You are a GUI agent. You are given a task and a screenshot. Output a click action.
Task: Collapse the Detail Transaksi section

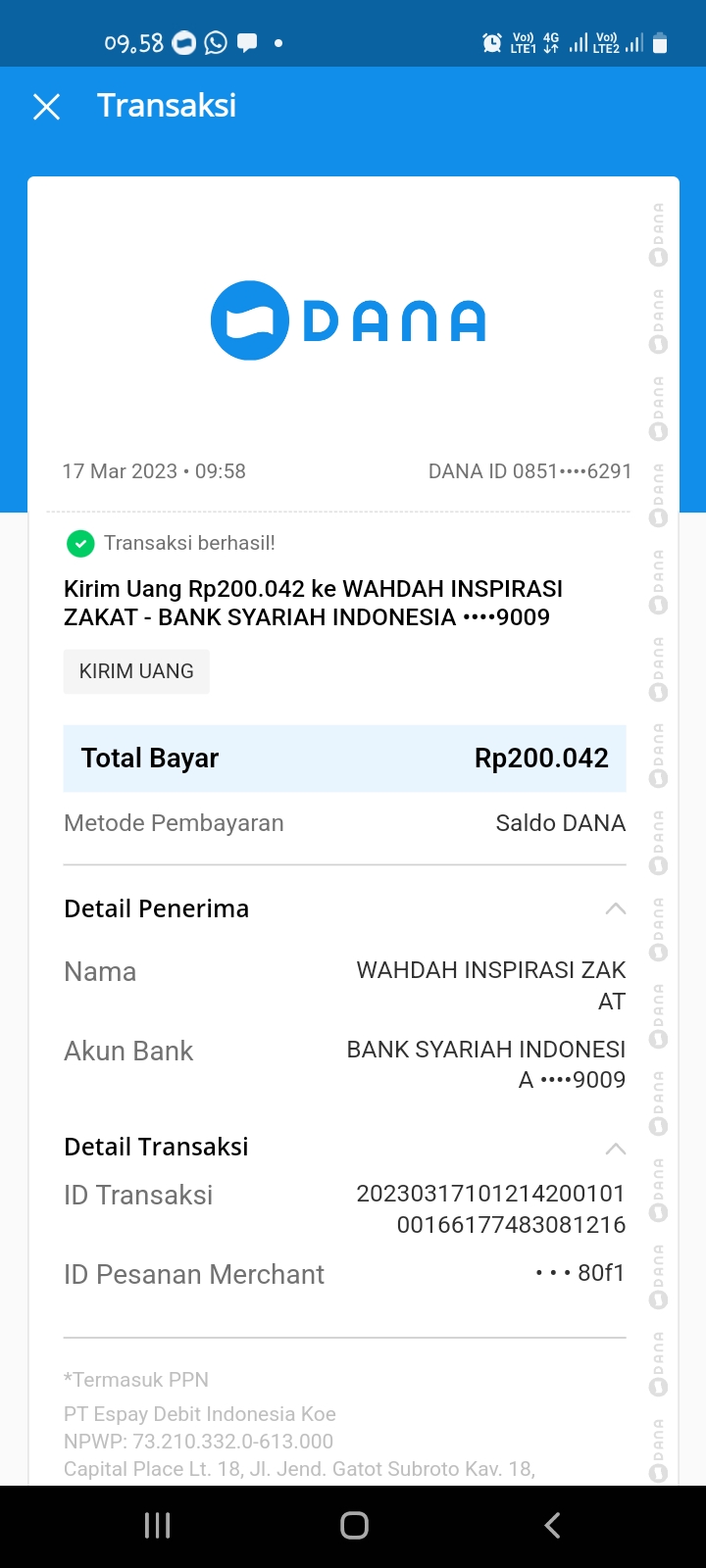(x=615, y=1148)
